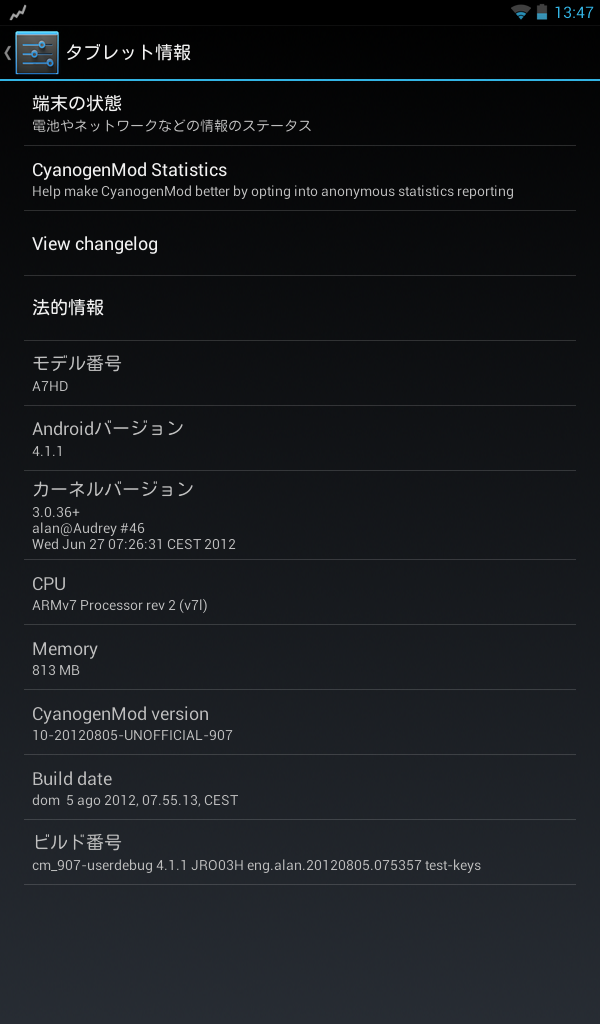Select the CyanogenMod version row
This screenshot has height=1024, width=600.
[300, 722]
